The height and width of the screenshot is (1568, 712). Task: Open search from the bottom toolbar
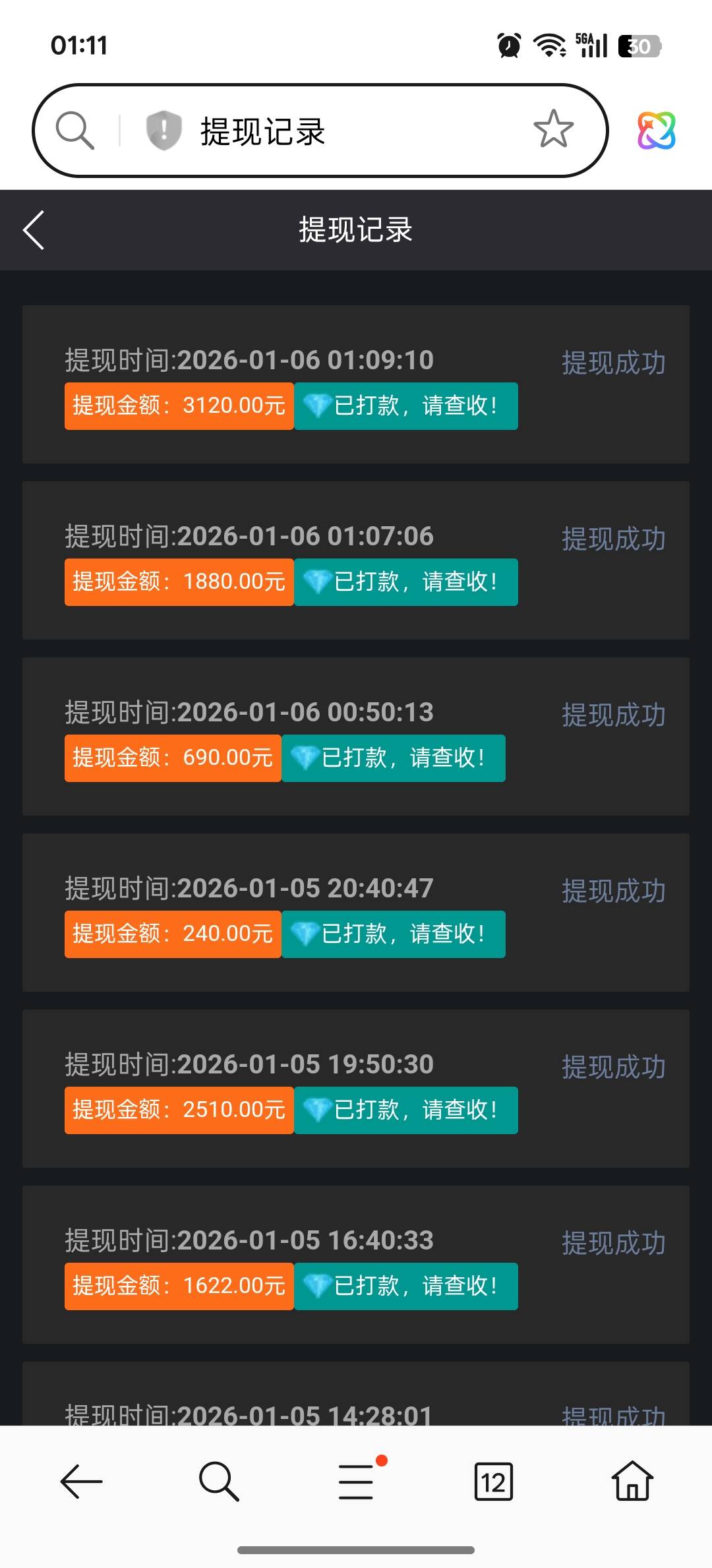(x=218, y=1482)
